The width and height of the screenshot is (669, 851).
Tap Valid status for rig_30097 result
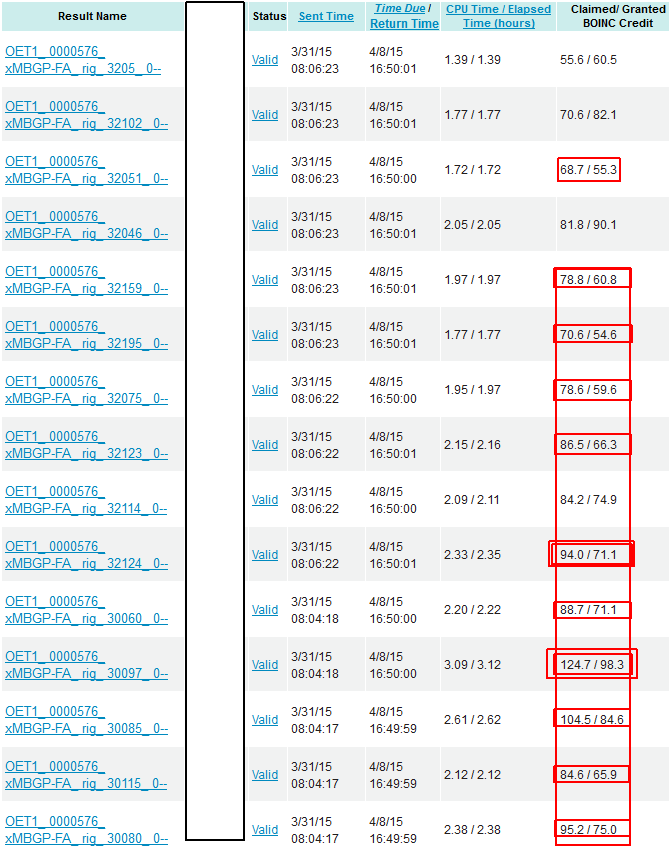click(x=265, y=665)
